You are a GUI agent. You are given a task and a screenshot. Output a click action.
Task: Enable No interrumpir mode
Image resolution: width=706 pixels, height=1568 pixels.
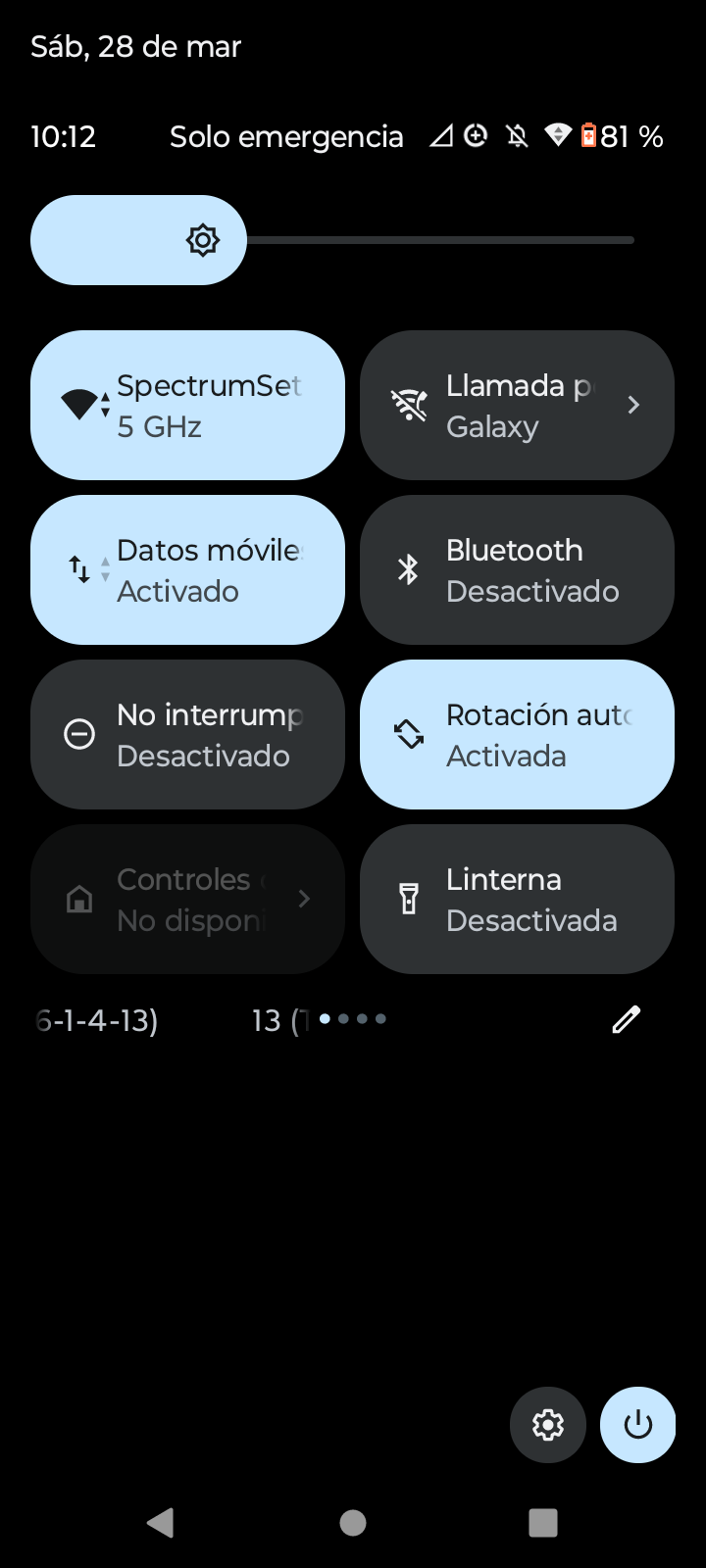coord(187,734)
